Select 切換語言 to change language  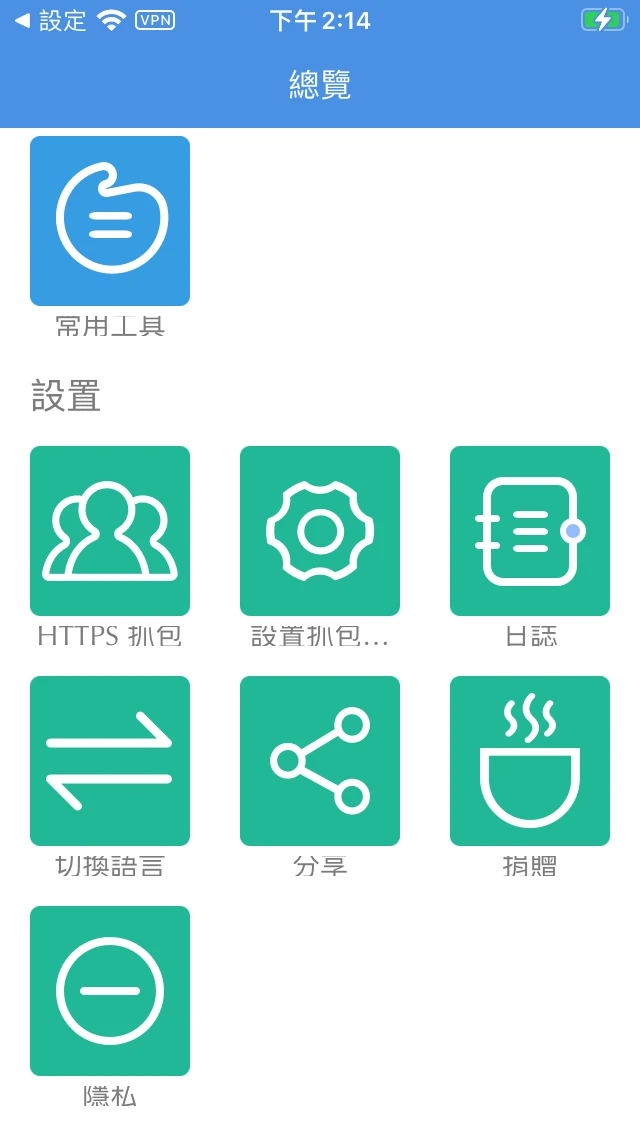point(110,761)
